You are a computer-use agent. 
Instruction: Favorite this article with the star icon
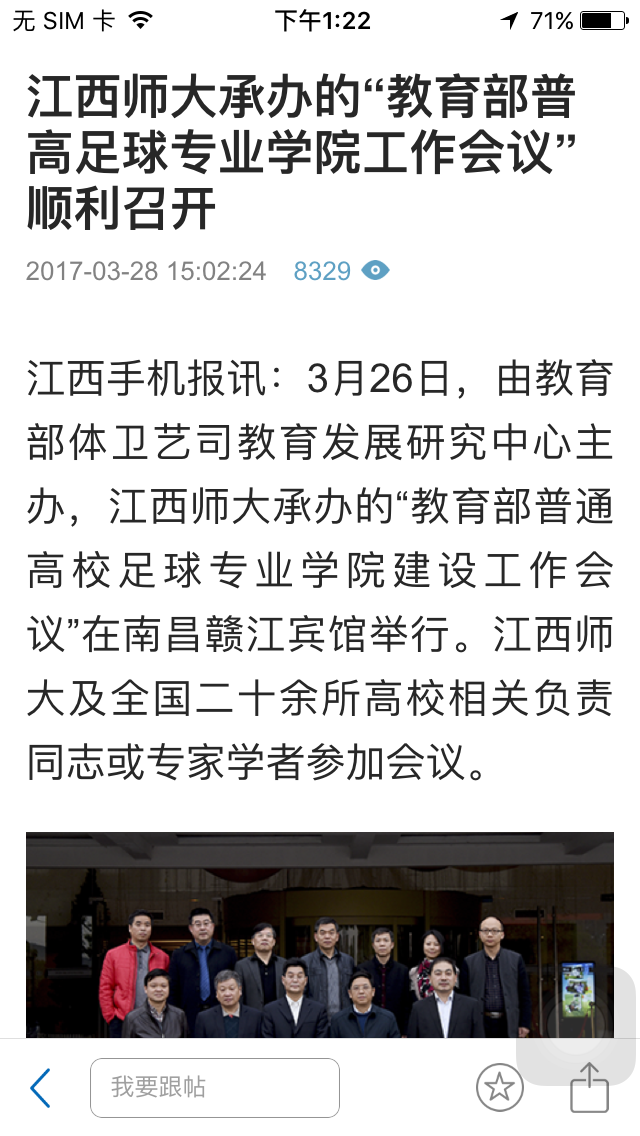coord(499,1087)
